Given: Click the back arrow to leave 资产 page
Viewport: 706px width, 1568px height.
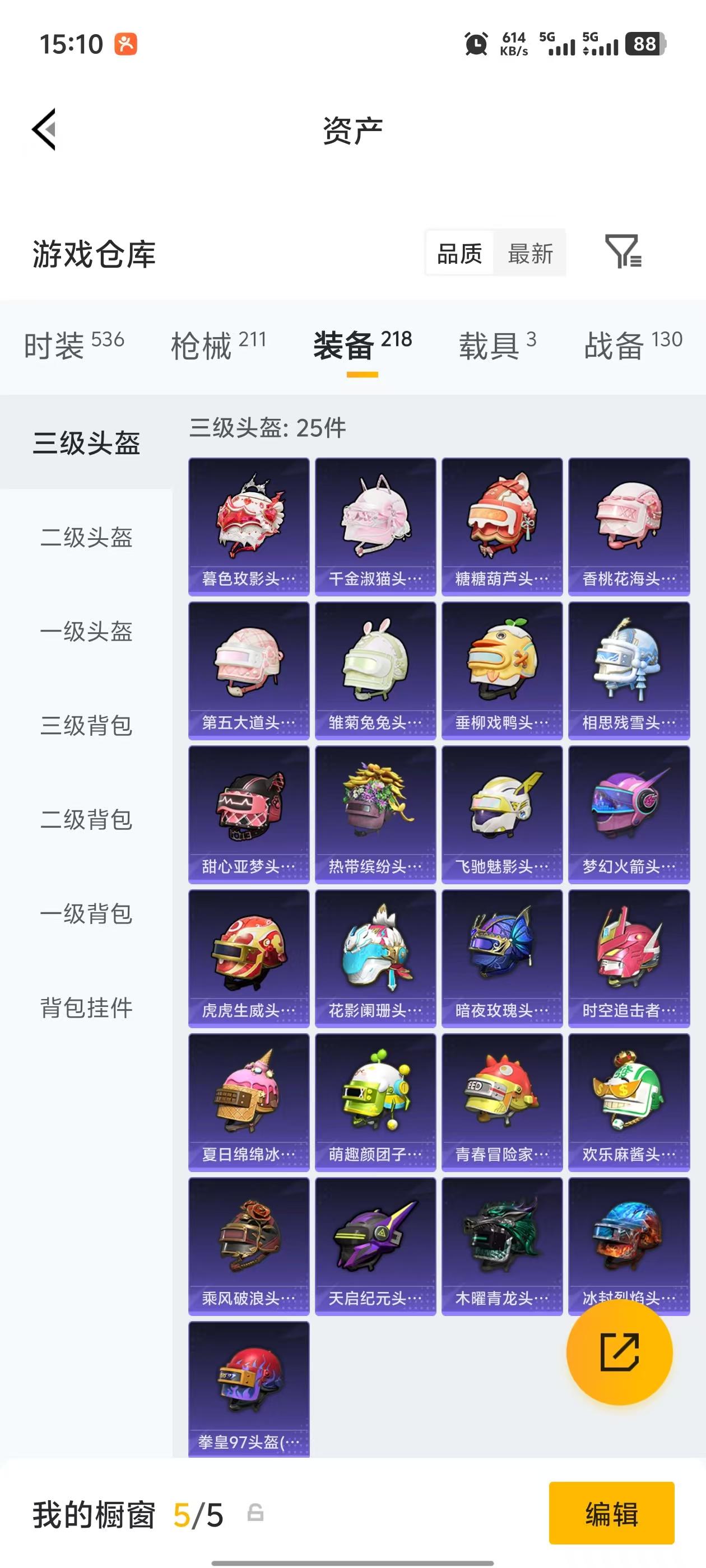Looking at the screenshot, I should click(x=44, y=129).
